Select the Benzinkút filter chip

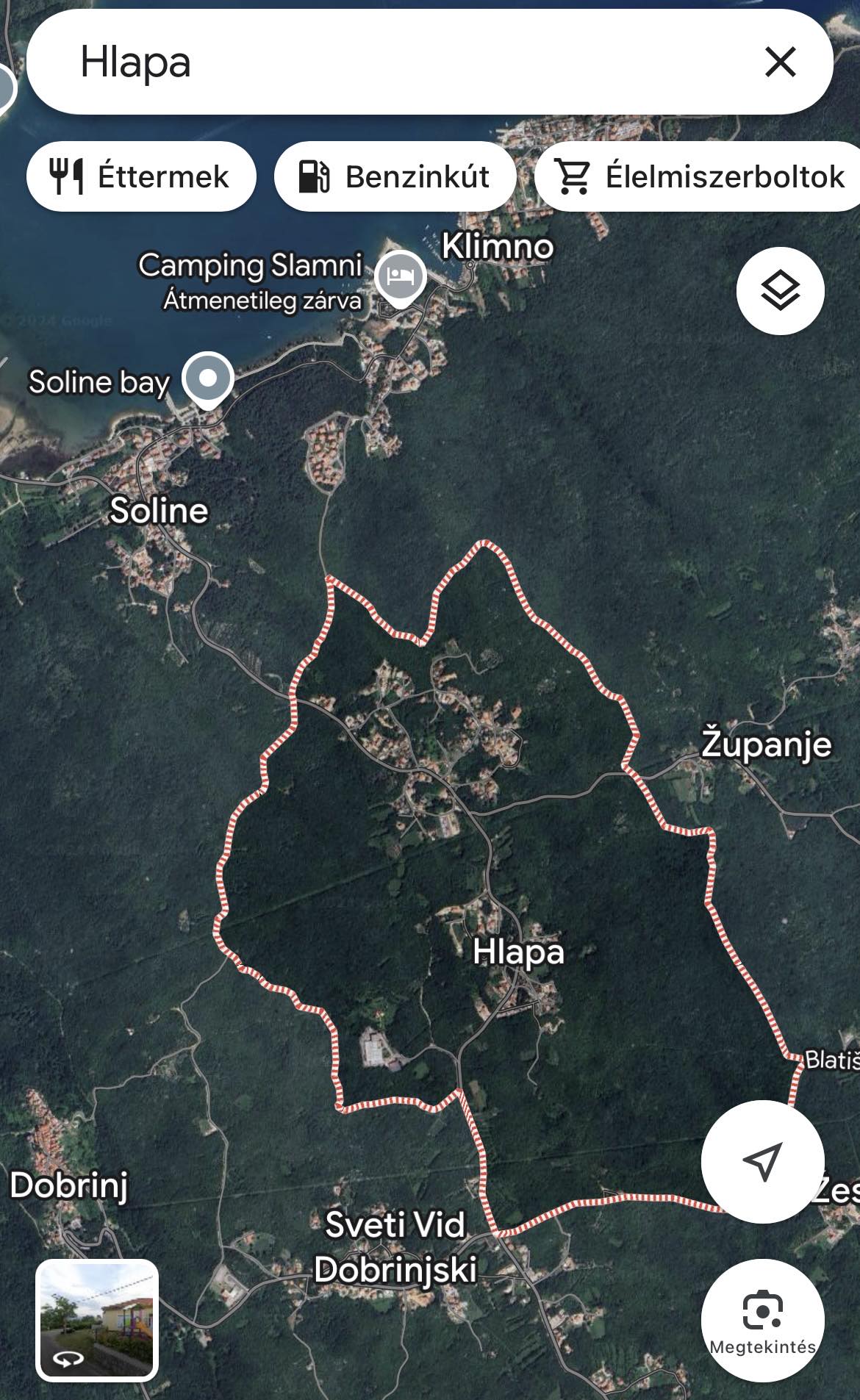click(395, 177)
